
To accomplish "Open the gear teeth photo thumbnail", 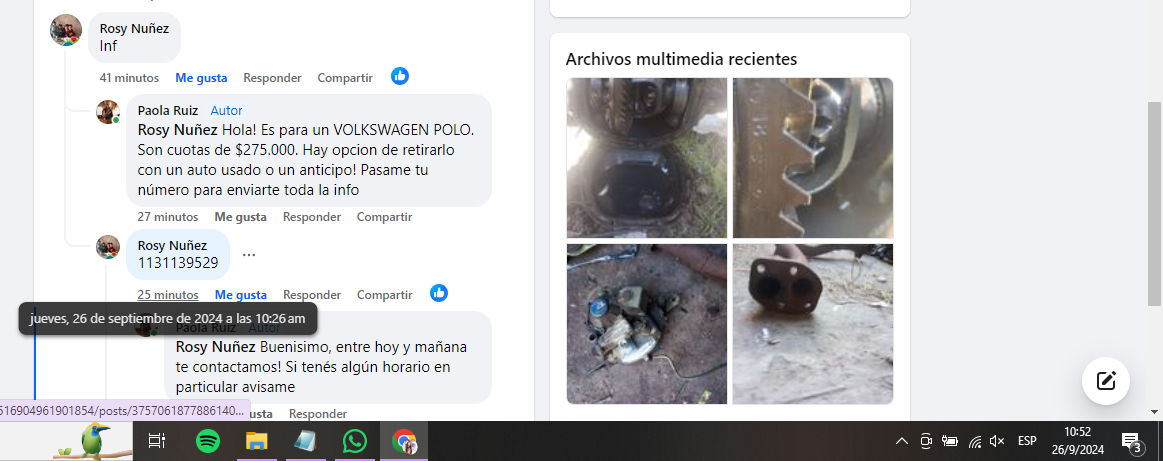I will [x=812, y=157].
